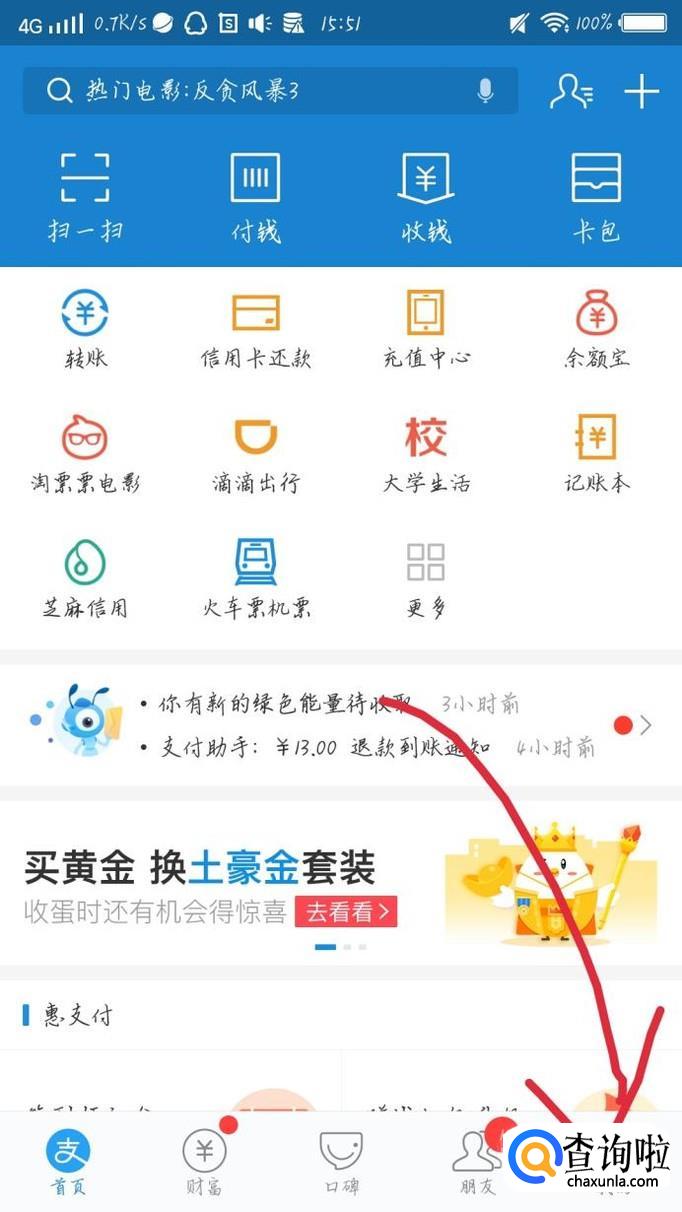
Task: Open 淘票票电影 movie tickets
Action: 85,453
